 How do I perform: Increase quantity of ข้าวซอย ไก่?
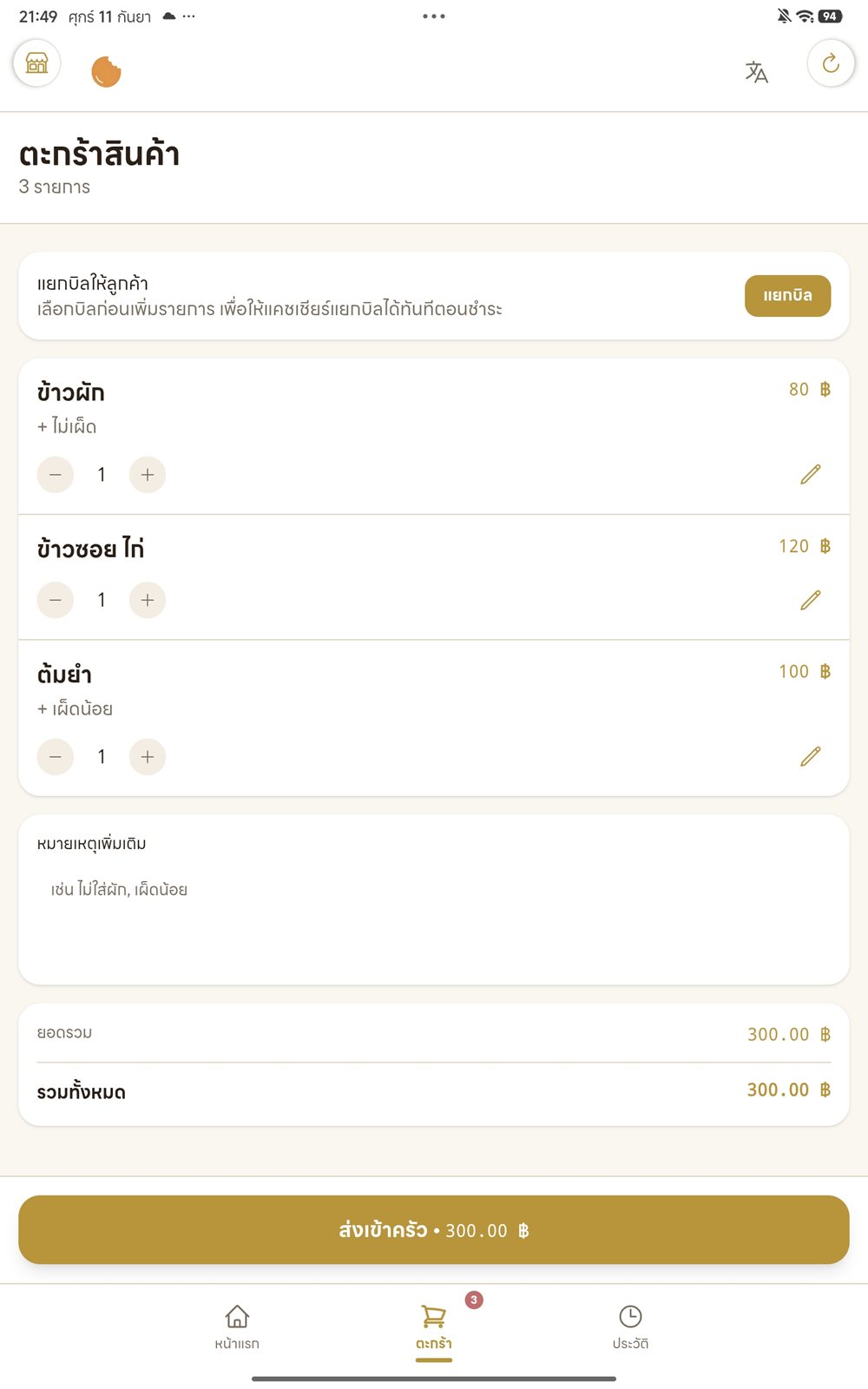[148, 600]
